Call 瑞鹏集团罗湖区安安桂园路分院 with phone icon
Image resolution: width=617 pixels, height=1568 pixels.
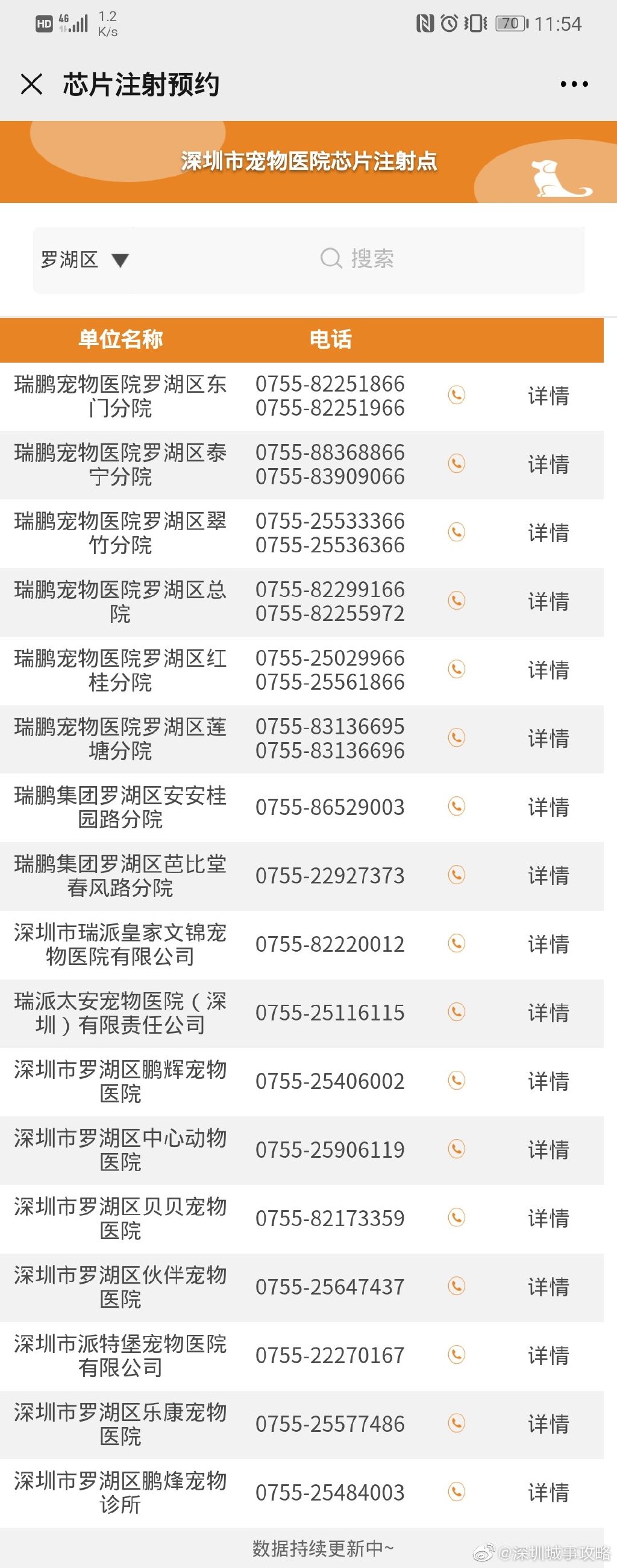(456, 808)
